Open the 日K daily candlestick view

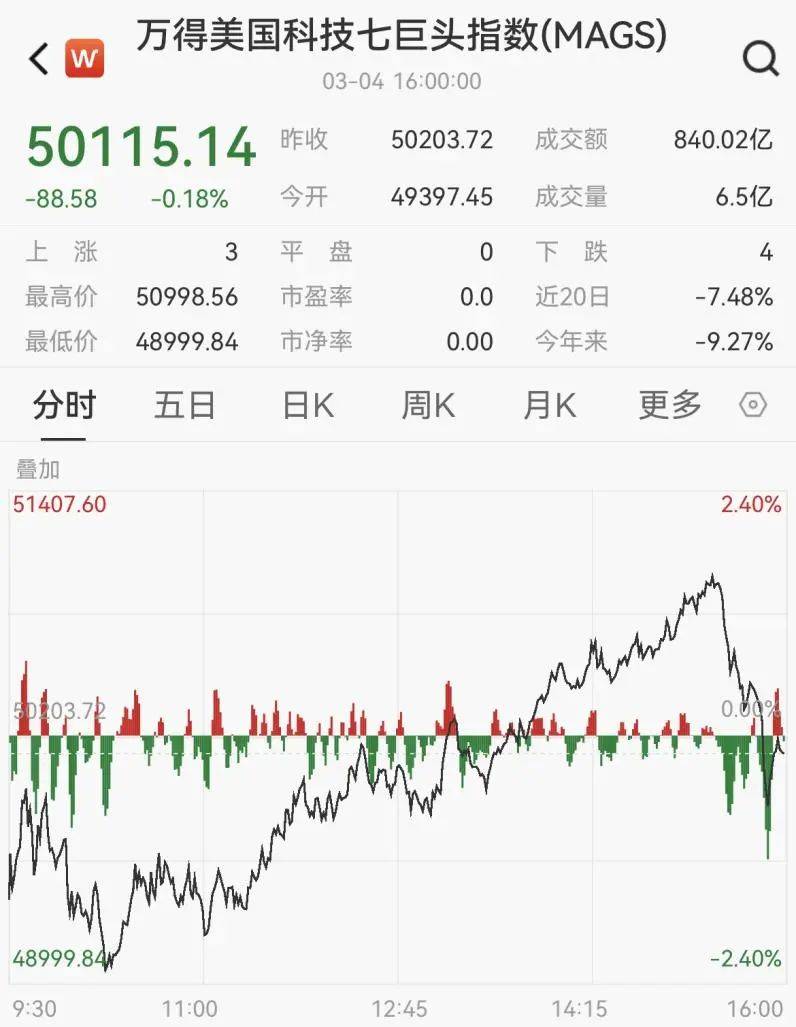(306, 405)
